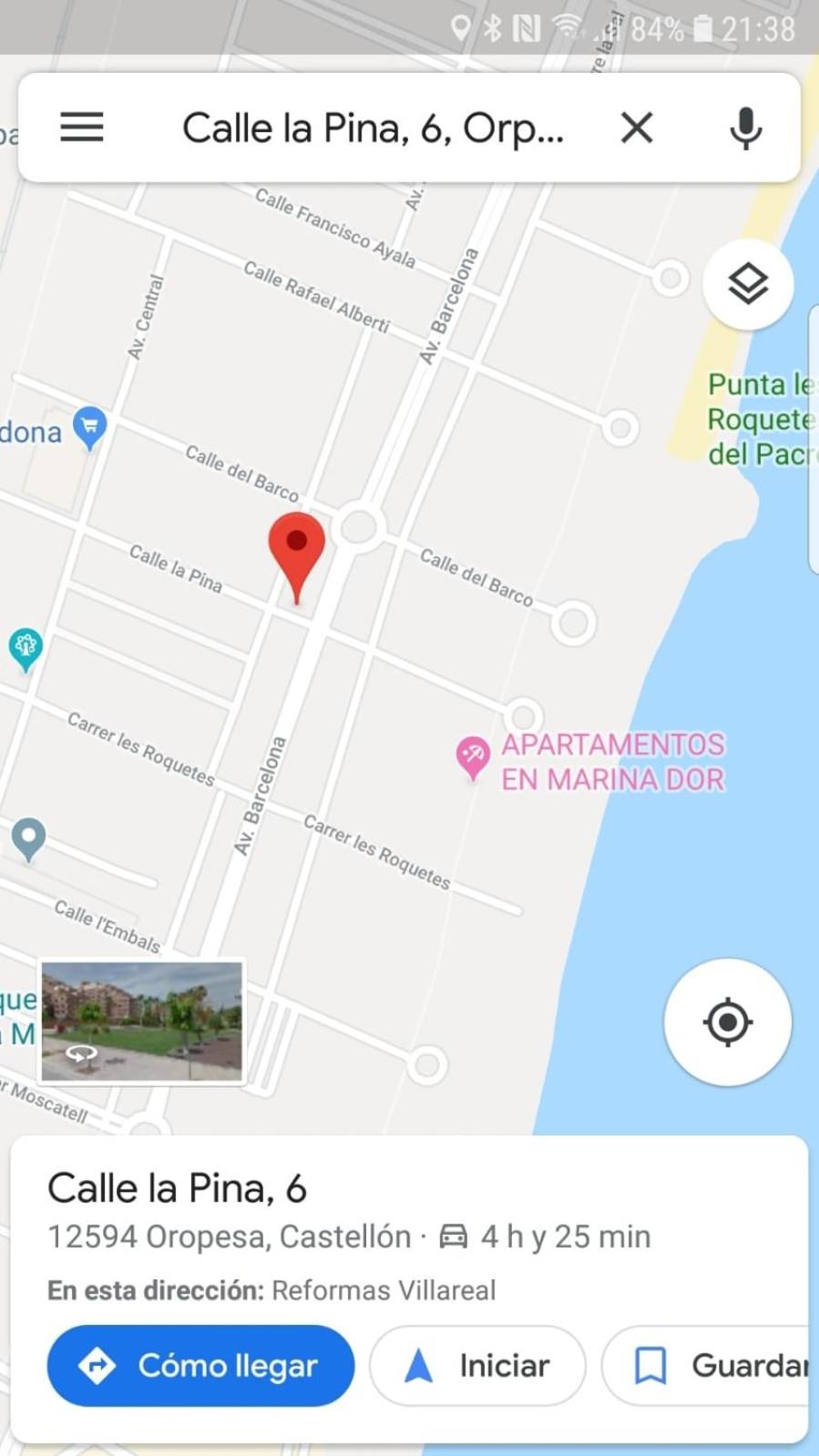Open the Street View thumbnail
Image resolution: width=819 pixels, height=1456 pixels.
[142, 1022]
